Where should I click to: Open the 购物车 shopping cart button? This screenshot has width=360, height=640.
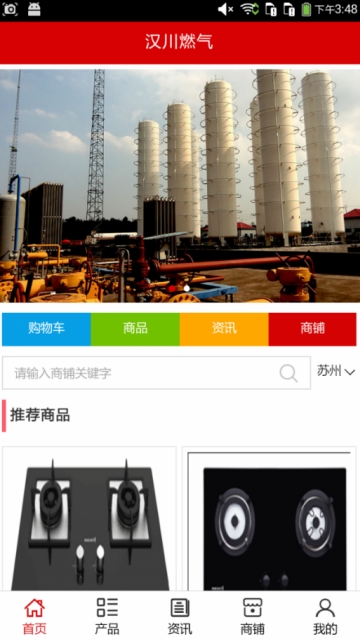pyautogui.click(x=46, y=329)
